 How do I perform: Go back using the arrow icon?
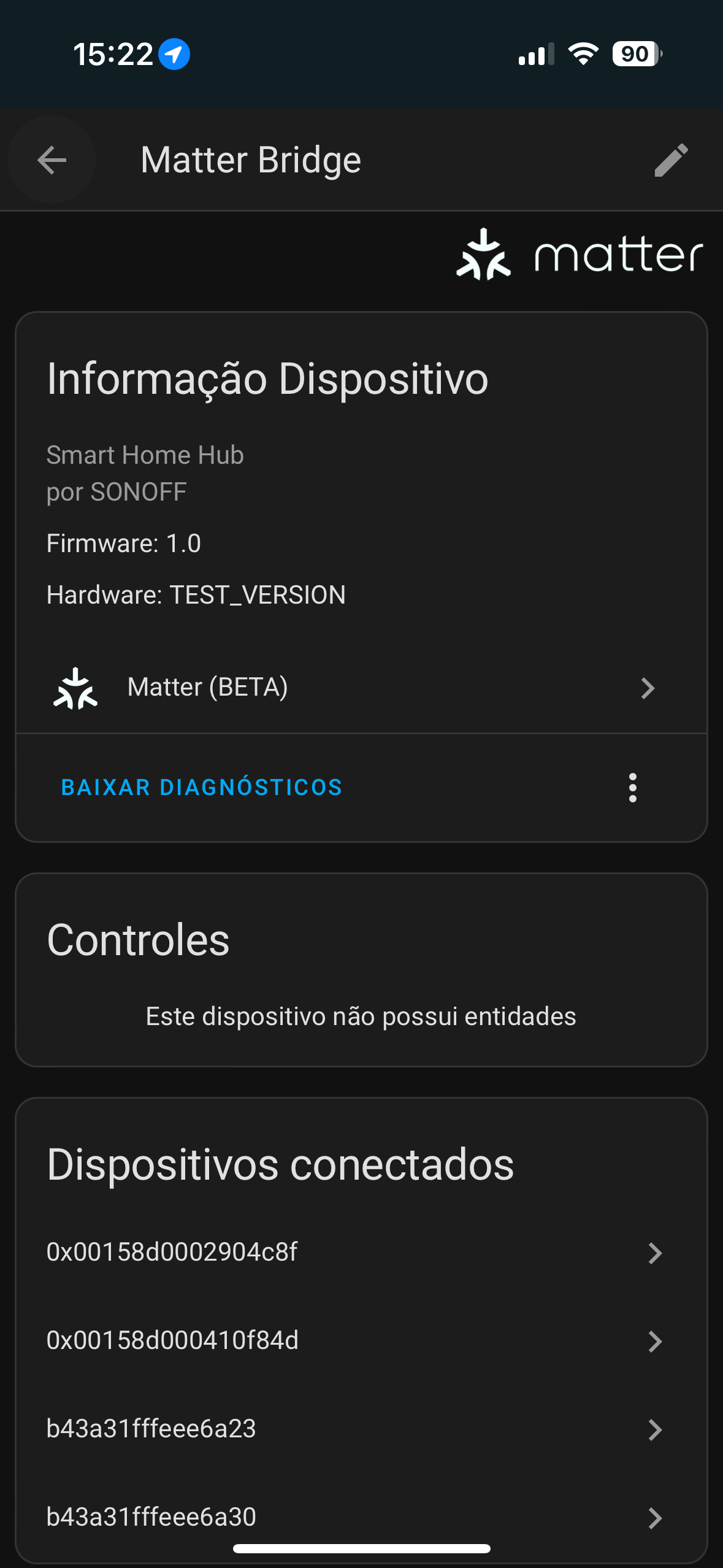[x=52, y=160]
